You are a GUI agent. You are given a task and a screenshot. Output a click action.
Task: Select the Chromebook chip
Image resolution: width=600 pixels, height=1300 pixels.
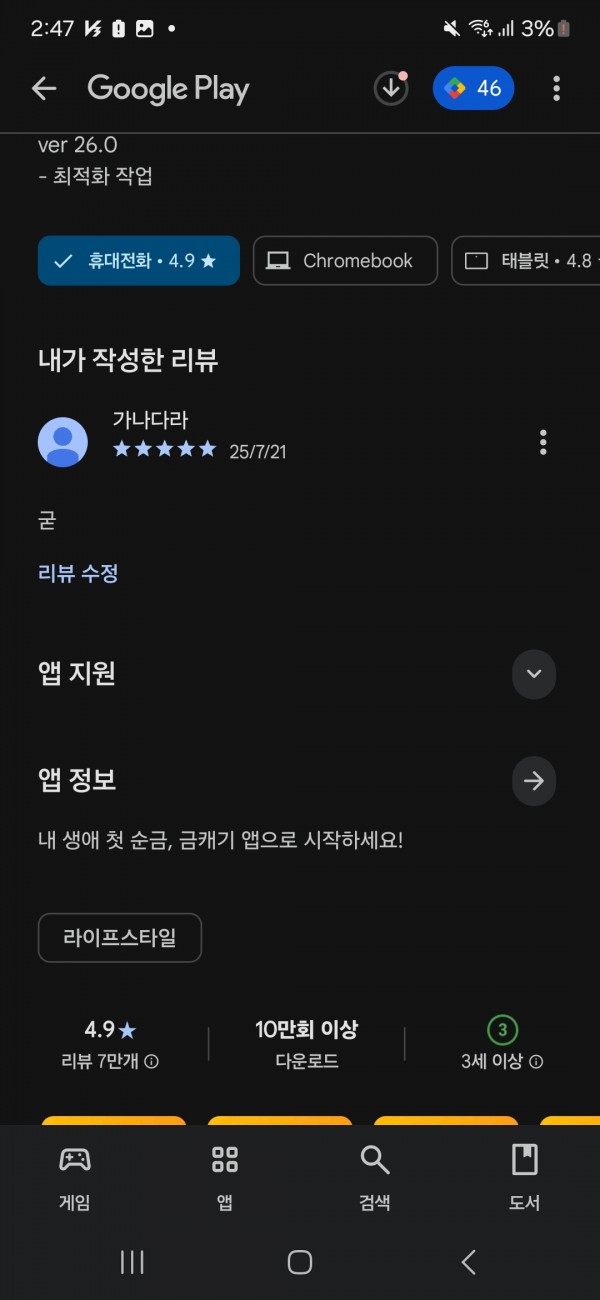(x=345, y=261)
